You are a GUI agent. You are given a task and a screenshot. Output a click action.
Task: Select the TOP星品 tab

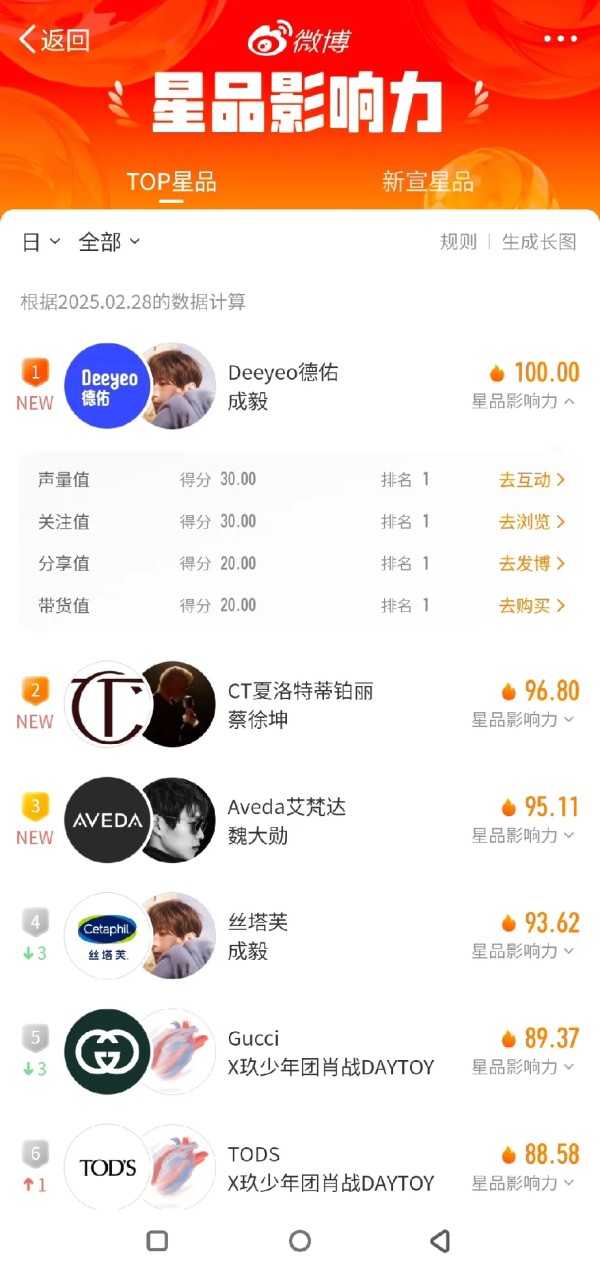pyautogui.click(x=171, y=182)
